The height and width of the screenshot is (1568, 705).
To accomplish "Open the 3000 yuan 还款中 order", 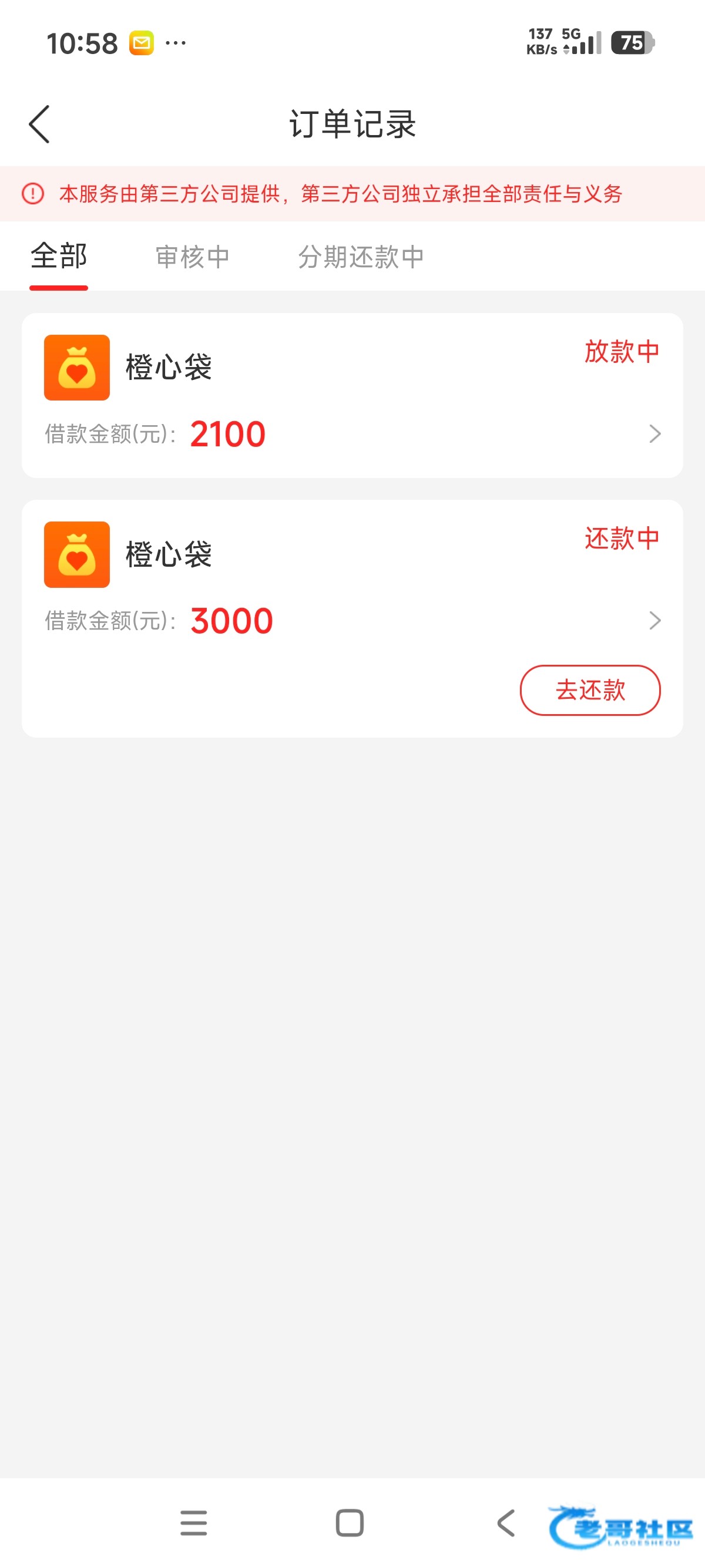I will pyautogui.click(x=352, y=584).
